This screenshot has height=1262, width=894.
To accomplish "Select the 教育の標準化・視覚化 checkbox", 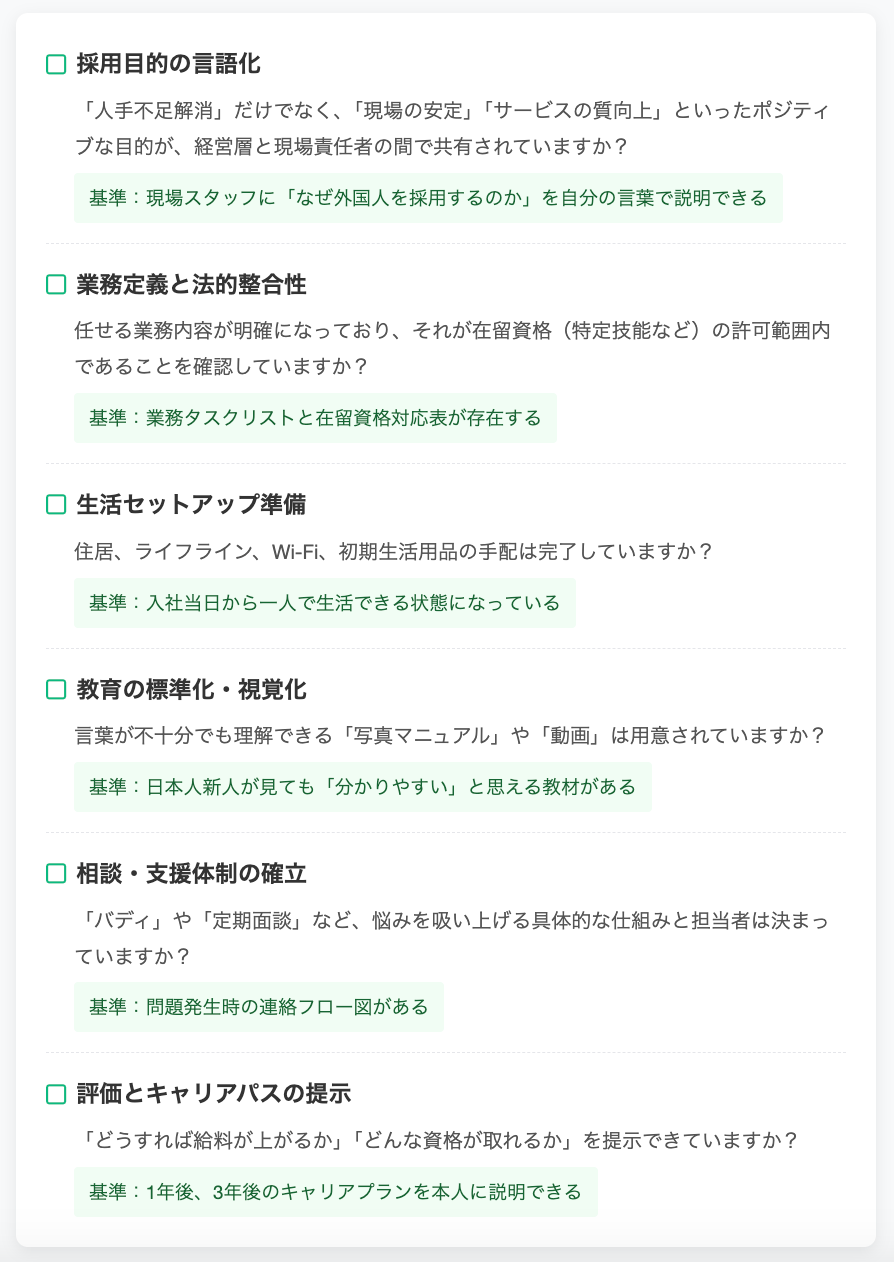I will coord(56,689).
